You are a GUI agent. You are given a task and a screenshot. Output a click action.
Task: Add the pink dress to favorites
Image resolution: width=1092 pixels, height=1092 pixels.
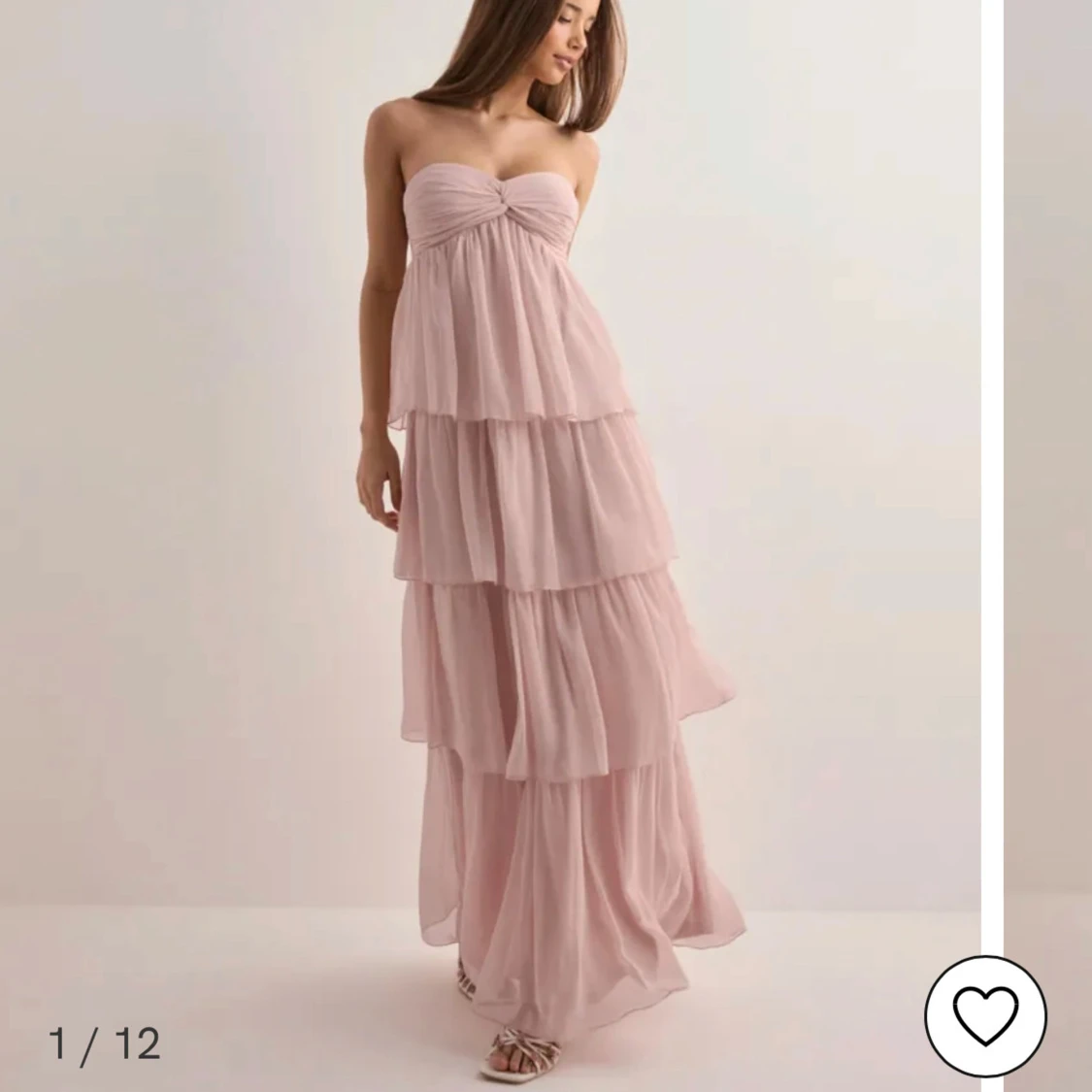click(985, 1016)
